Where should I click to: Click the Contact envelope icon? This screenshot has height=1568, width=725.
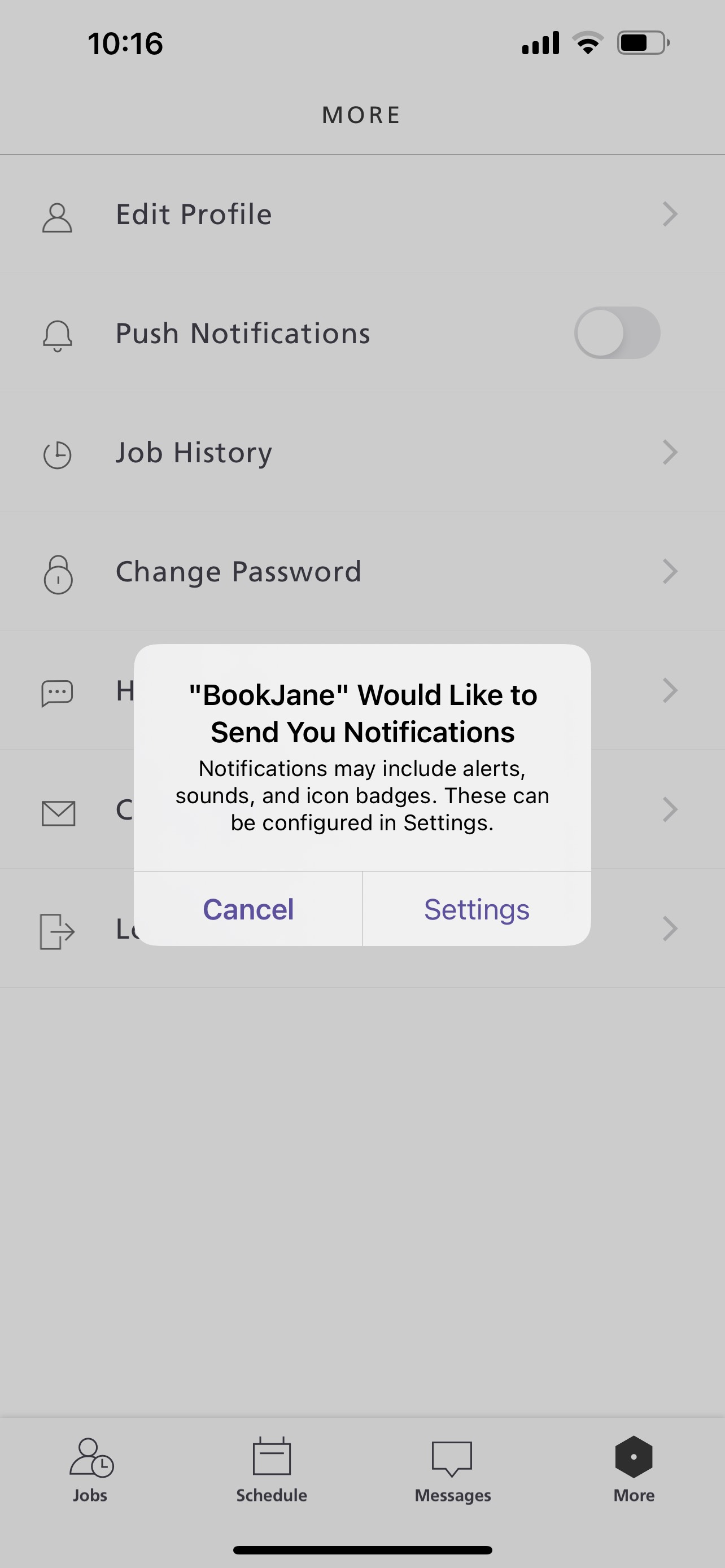pyautogui.click(x=56, y=809)
